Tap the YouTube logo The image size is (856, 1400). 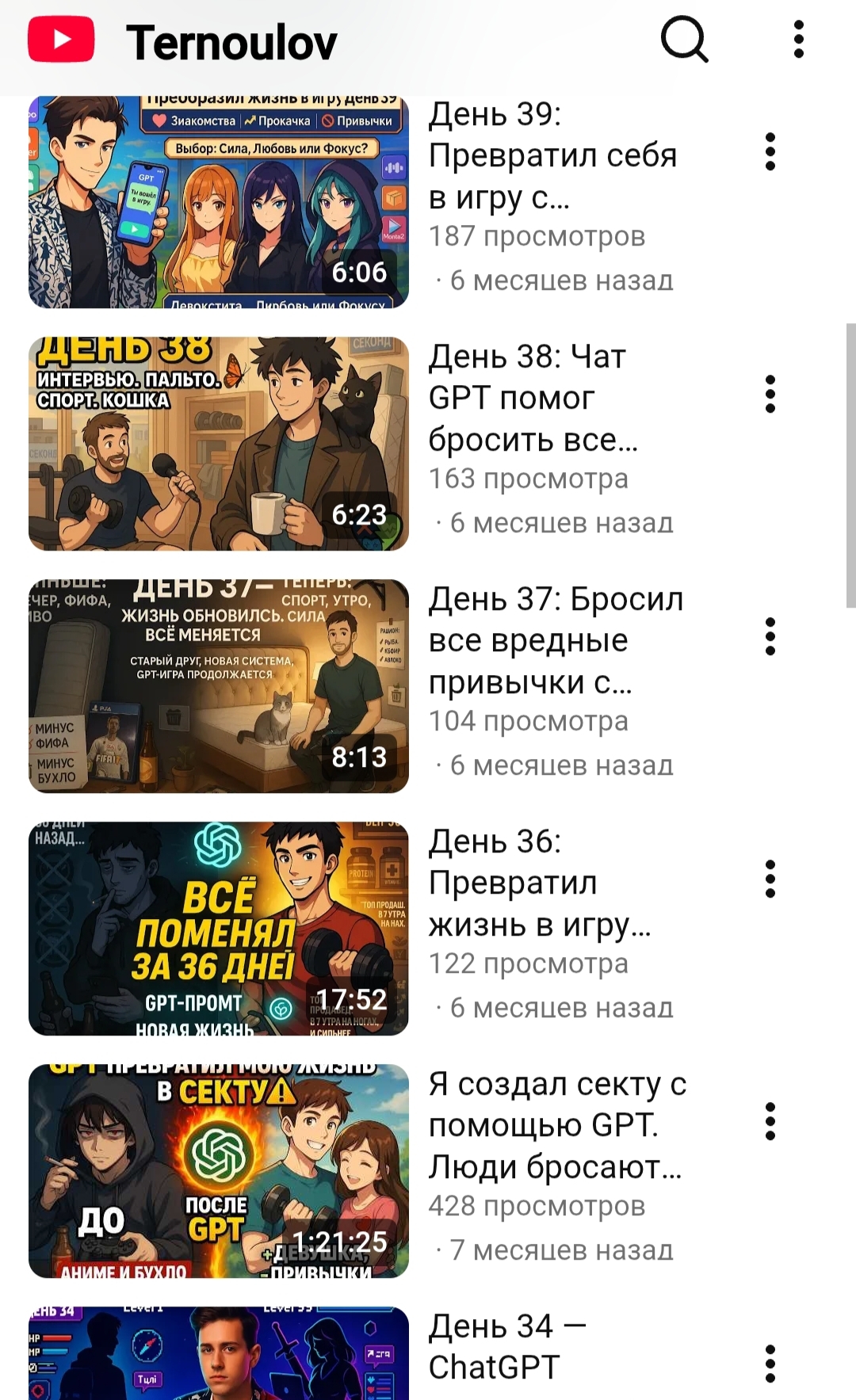click(x=61, y=40)
